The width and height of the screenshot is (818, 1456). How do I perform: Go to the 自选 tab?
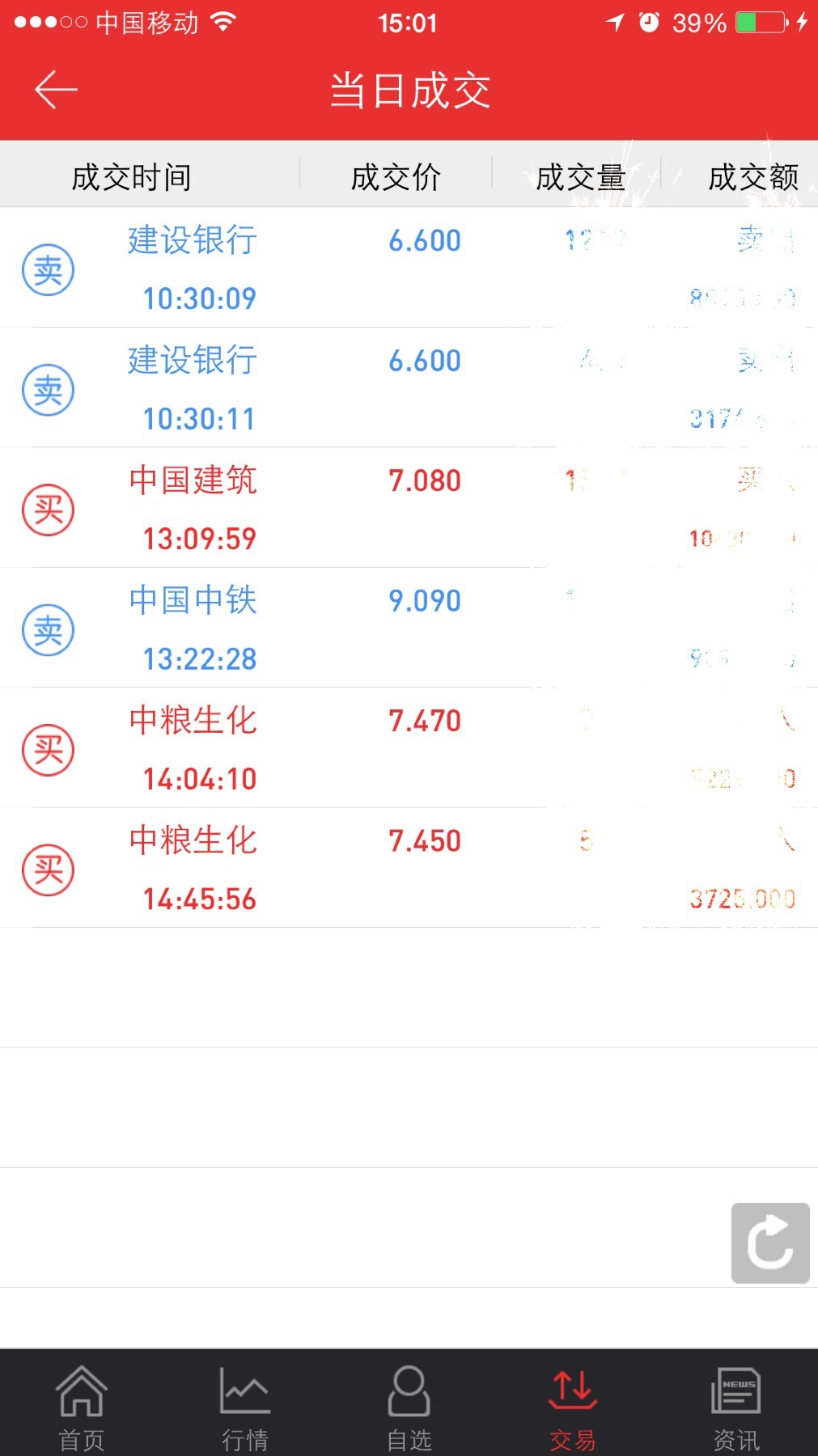point(409,1407)
